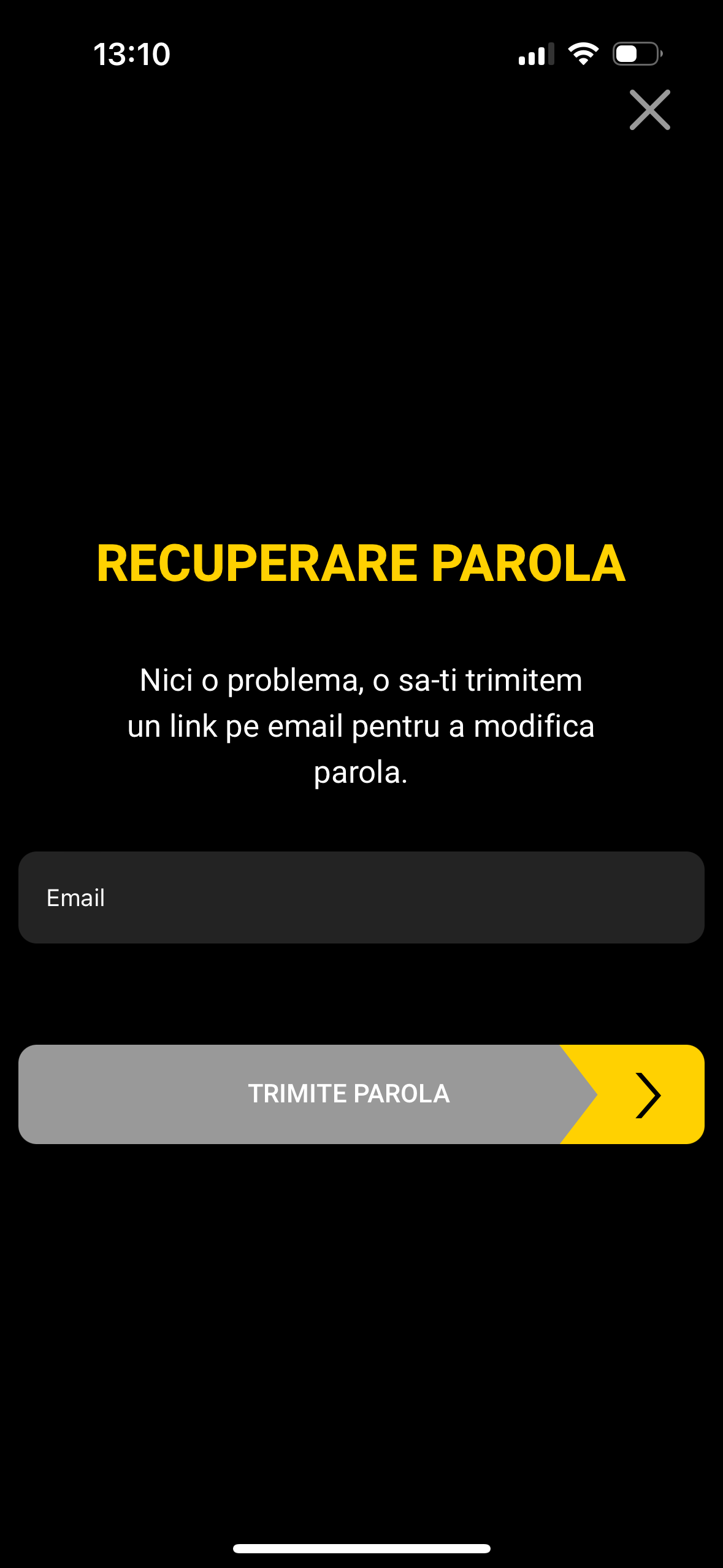Viewport: 723px width, 1568px height.
Task: Close the password recovery screen
Action: 649,110
